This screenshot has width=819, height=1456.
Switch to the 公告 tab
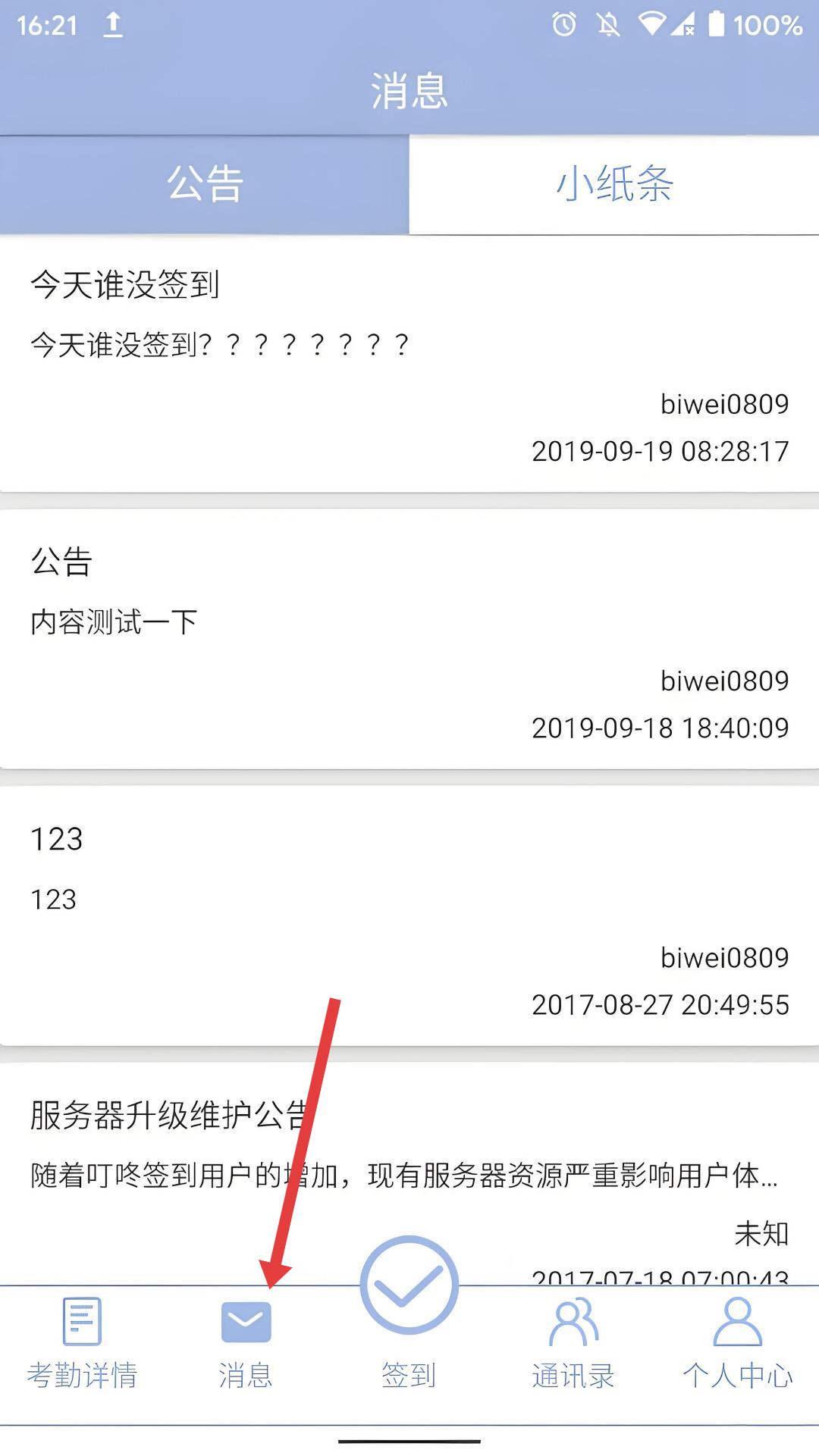(205, 184)
